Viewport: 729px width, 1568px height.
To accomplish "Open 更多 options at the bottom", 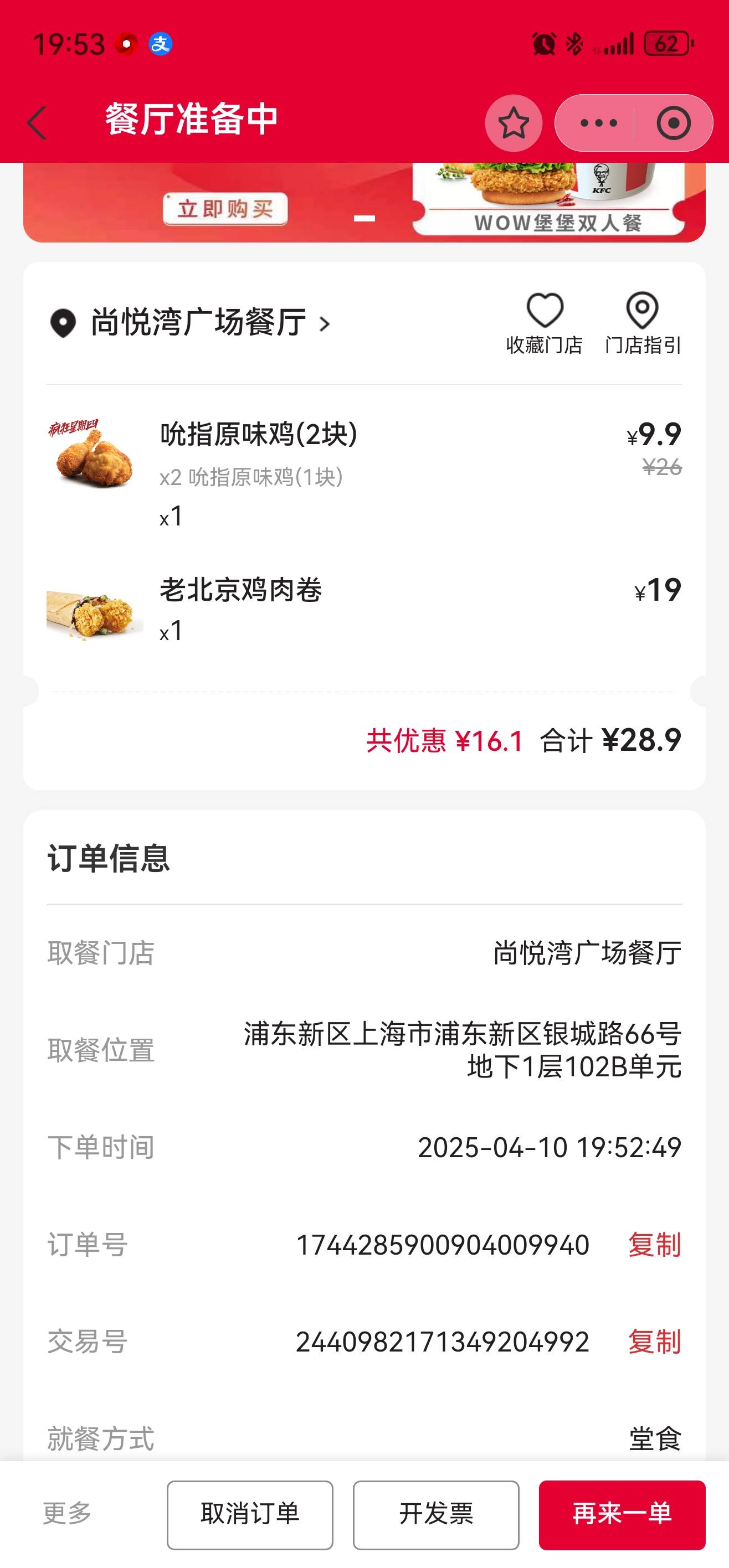I will click(67, 1513).
